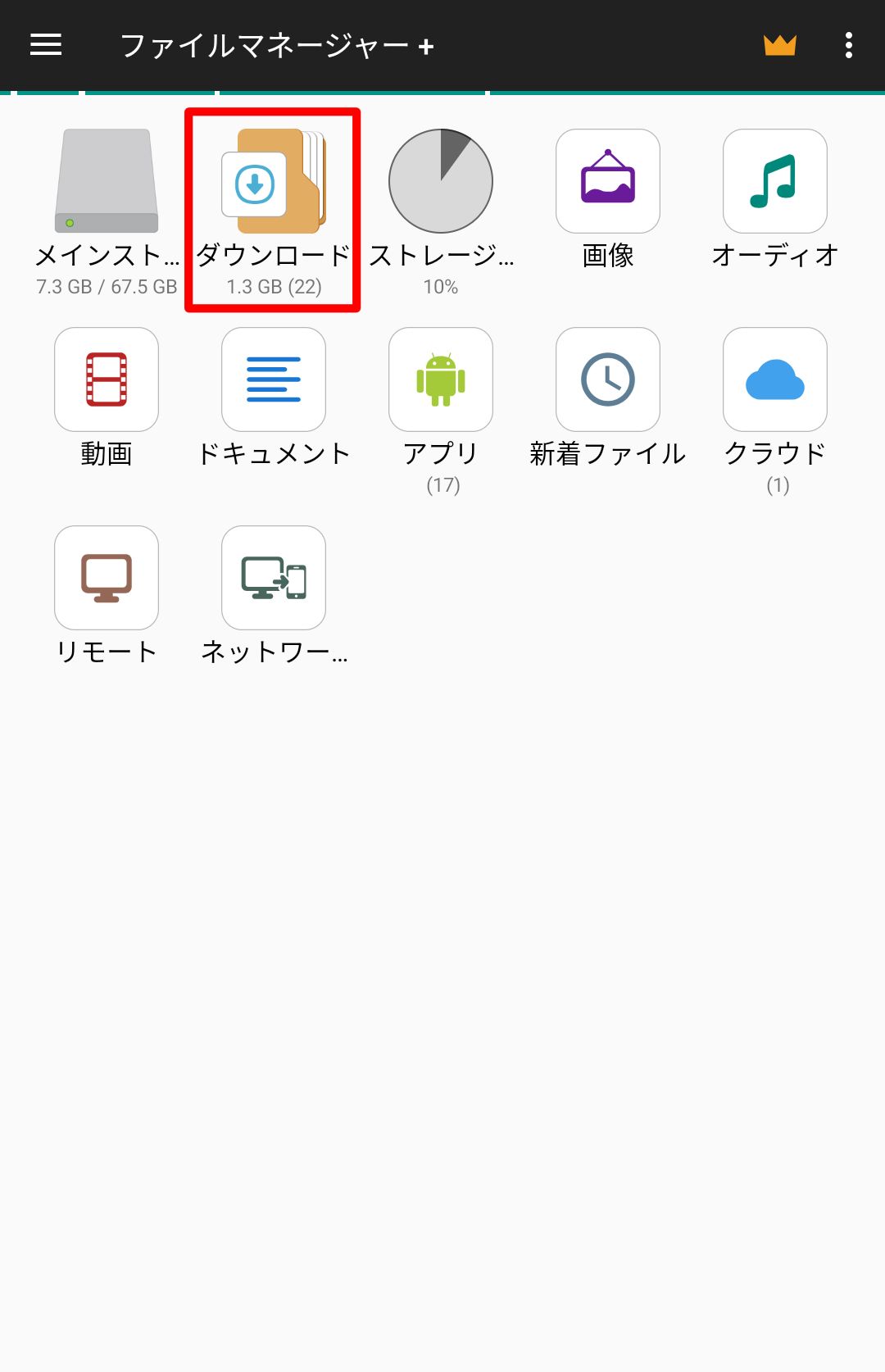Open the 新着ファイル (New files) clock icon
Screen dimensions: 885x1372
[x=607, y=379]
